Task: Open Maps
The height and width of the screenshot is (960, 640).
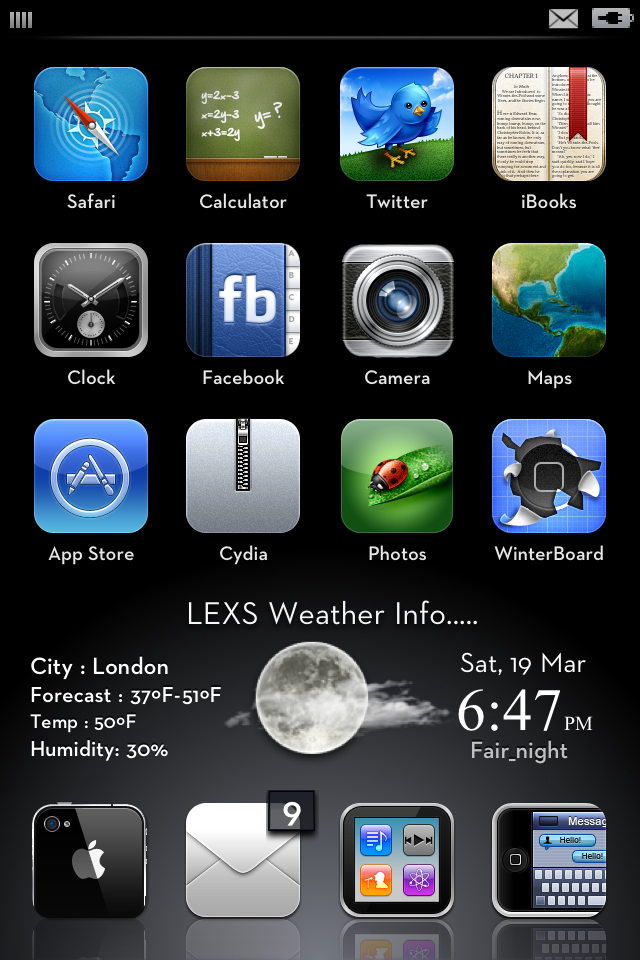Action: (549, 300)
